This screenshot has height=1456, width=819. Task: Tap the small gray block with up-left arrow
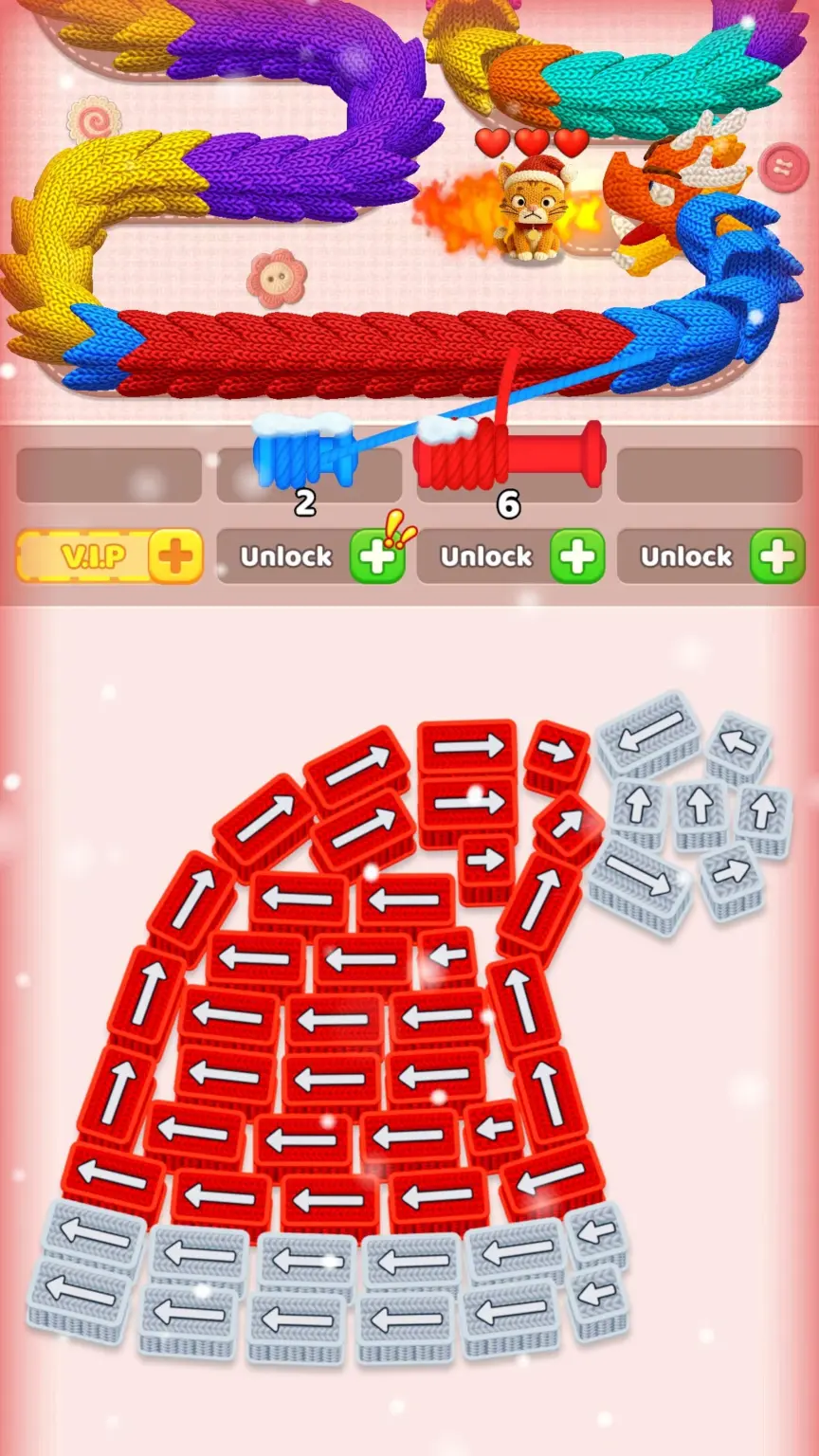(738, 743)
